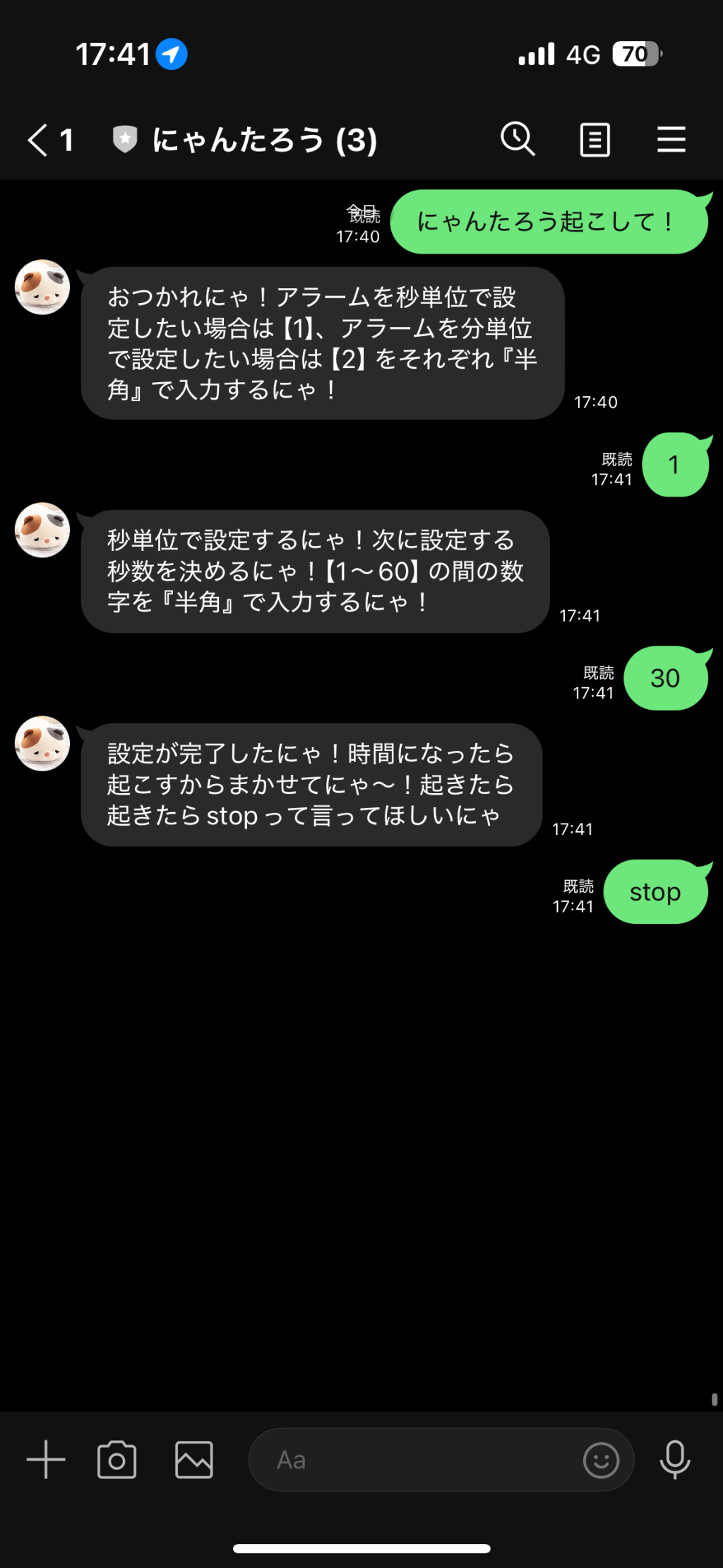The image size is (723, 1568).
Task: Tap the にゃんたろう起こして！ sent message
Action: (549, 221)
